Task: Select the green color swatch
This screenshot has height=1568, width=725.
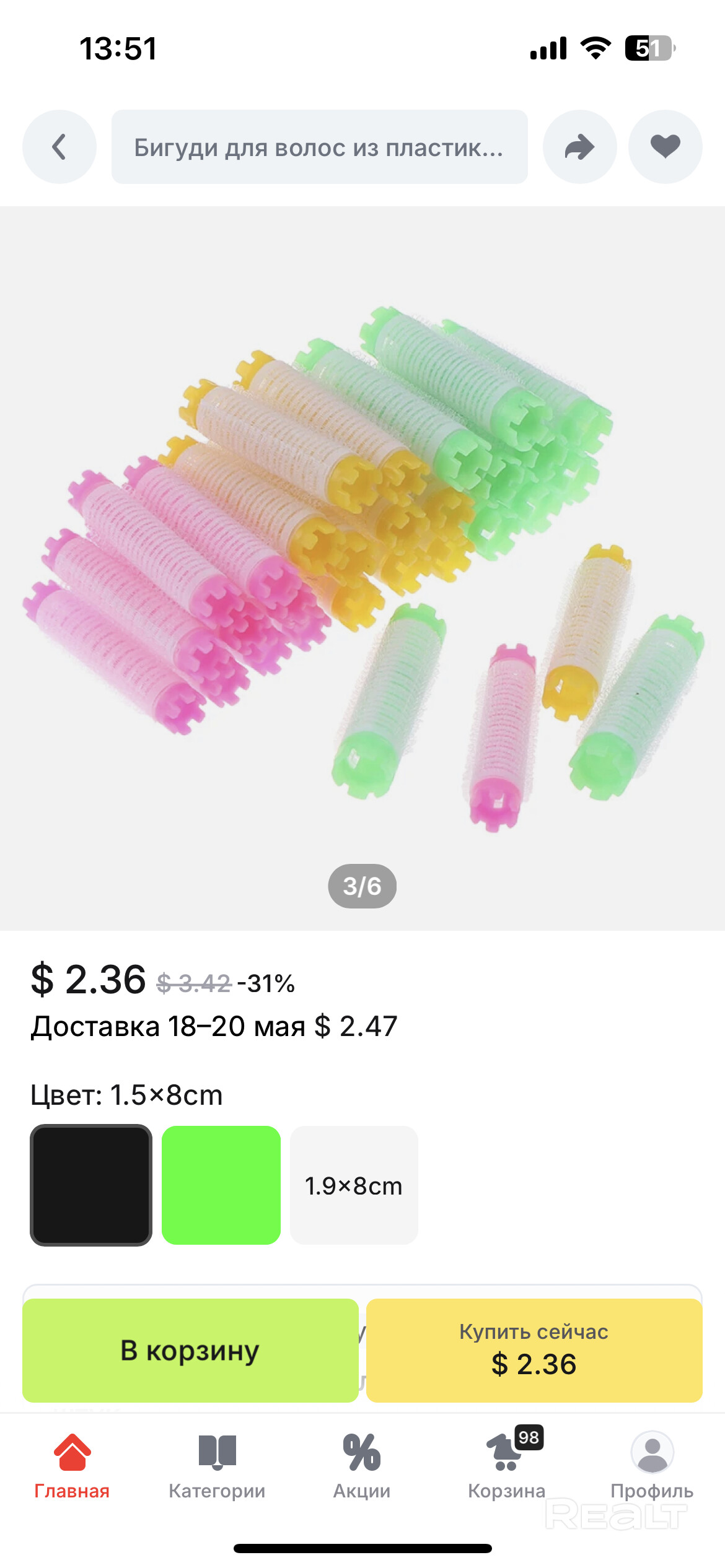Action: 221,1185
